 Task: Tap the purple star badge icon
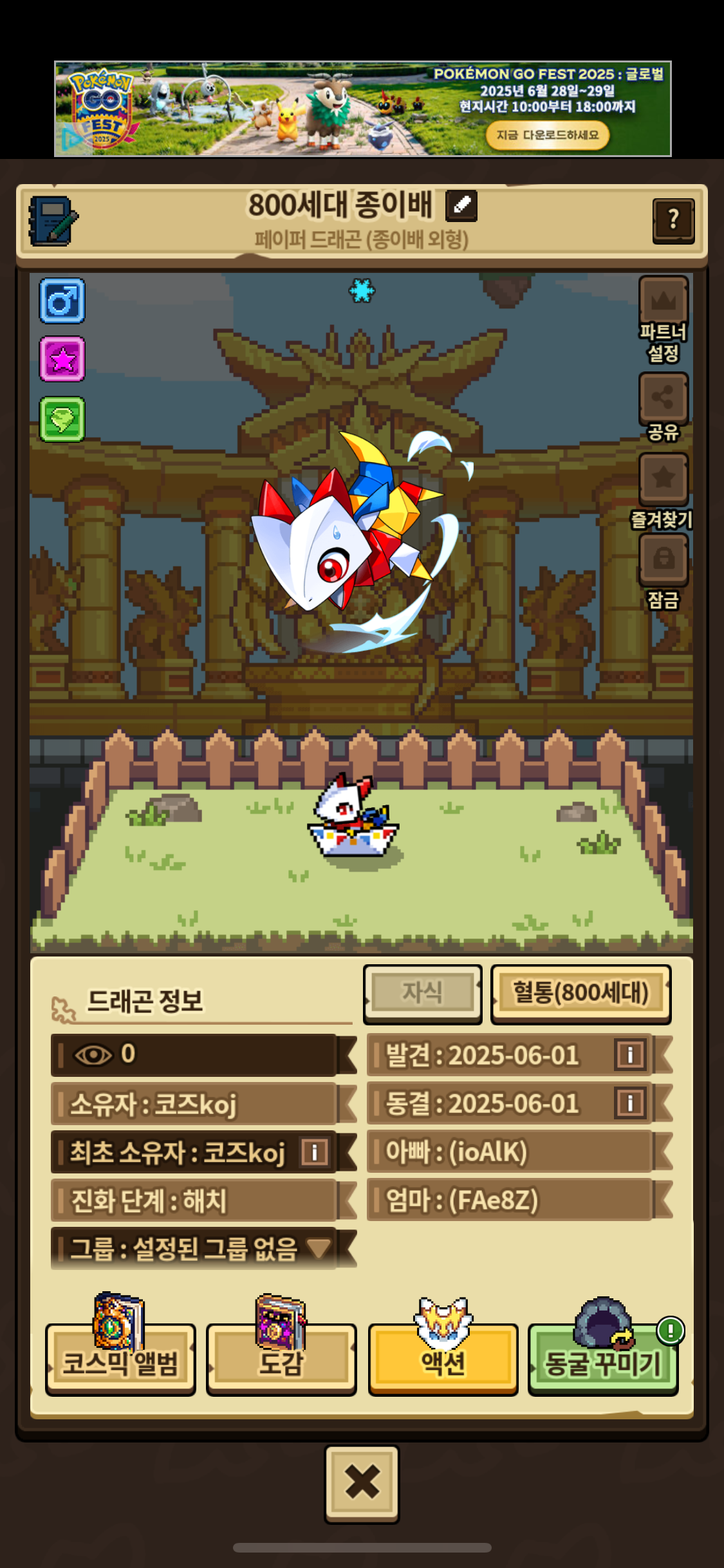(x=62, y=359)
